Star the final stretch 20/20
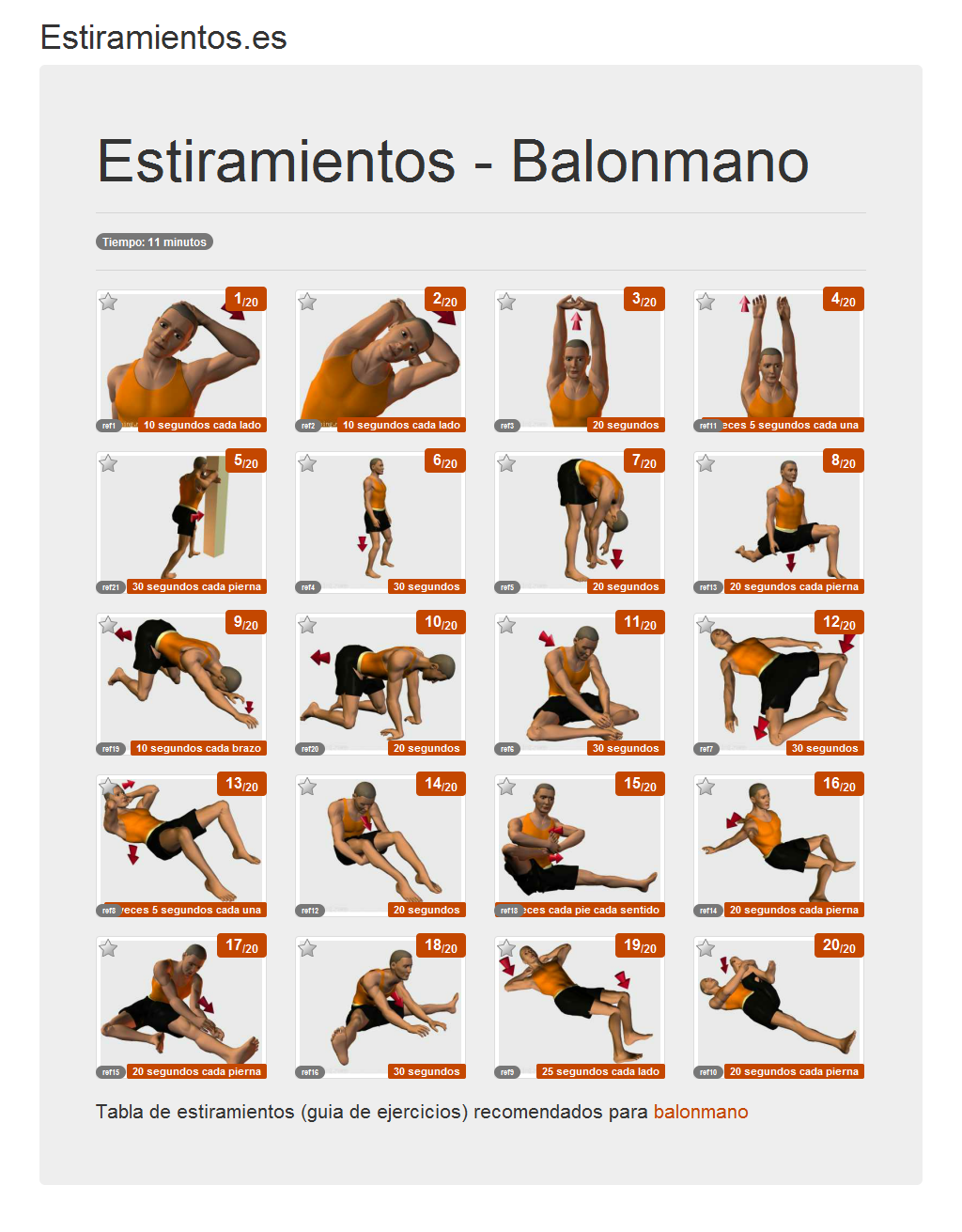This screenshot has width=962, height=1232. [x=706, y=948]
